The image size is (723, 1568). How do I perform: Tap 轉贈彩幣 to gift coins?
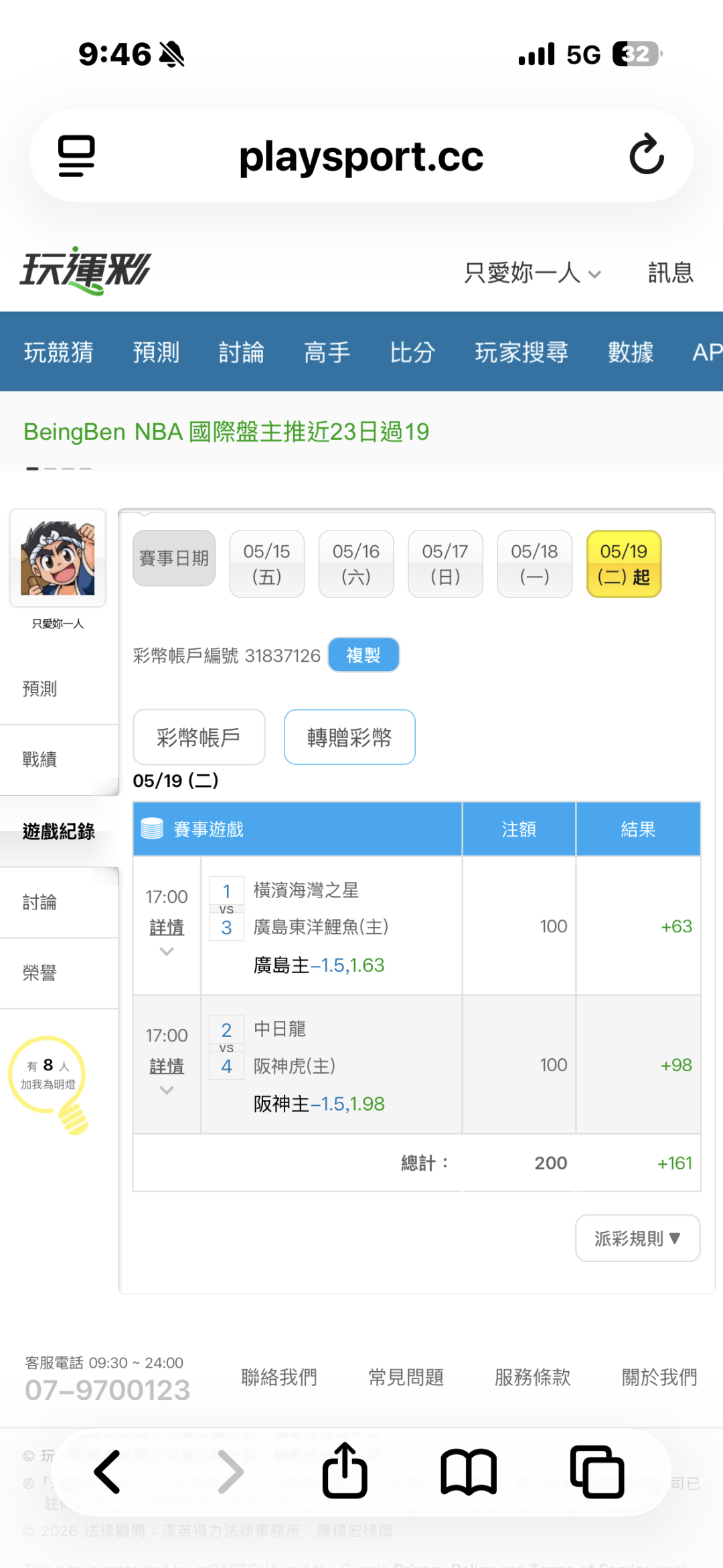pos(349,737)
